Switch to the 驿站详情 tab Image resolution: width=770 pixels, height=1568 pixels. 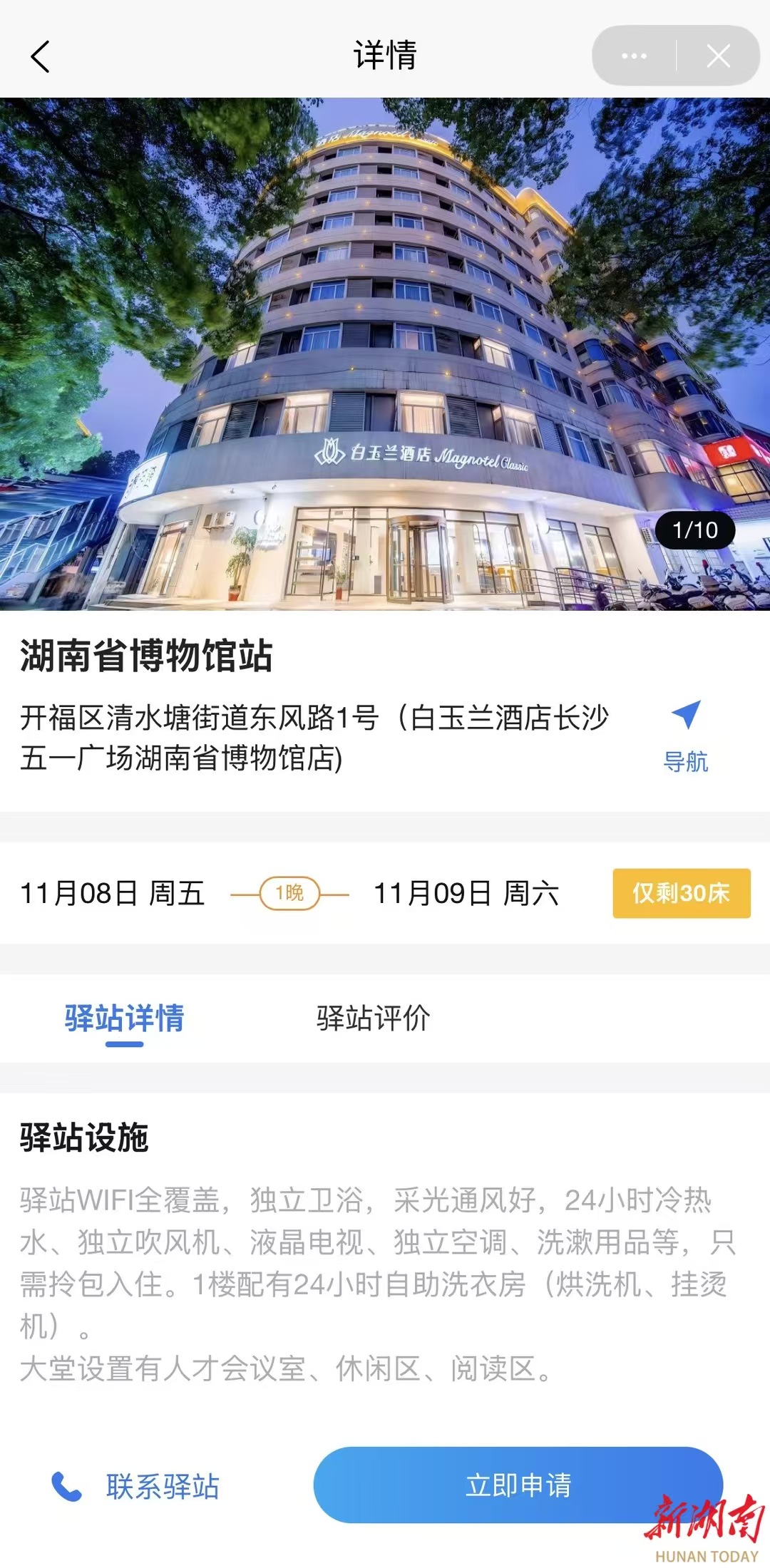coord(125,1018)
